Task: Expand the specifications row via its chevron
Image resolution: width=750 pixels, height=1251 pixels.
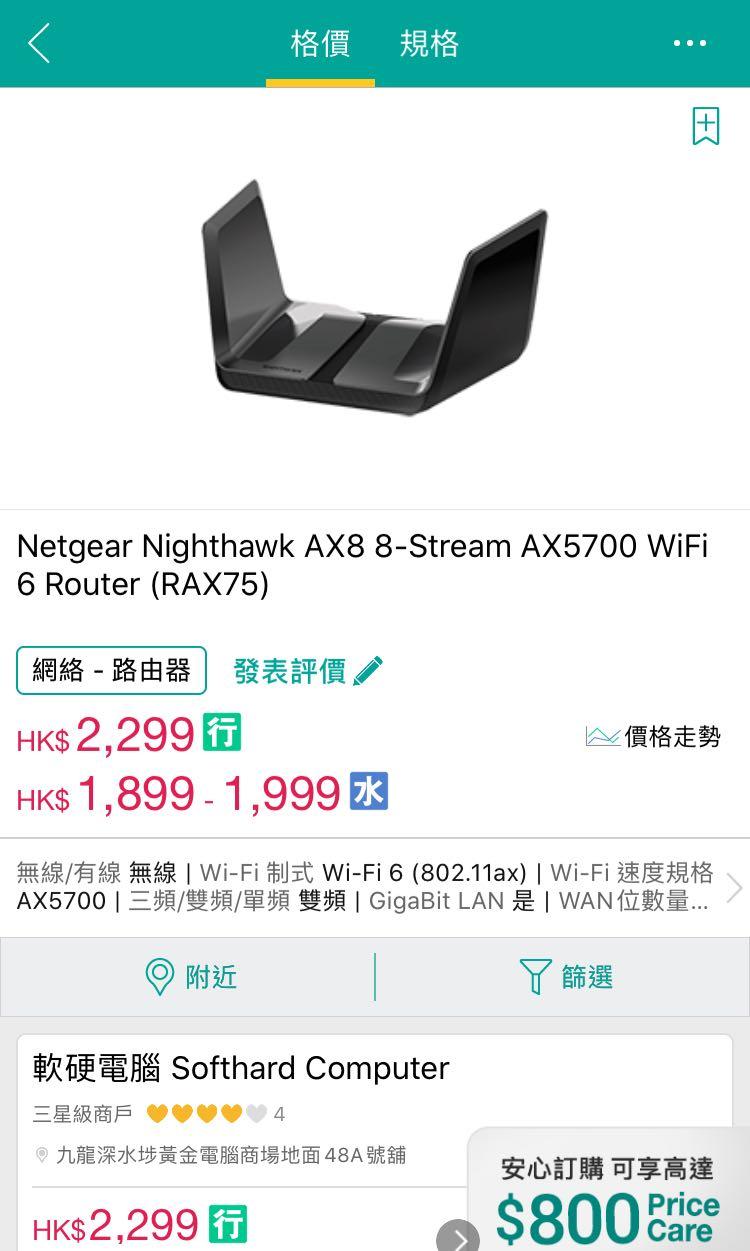Action: (734, 888)
